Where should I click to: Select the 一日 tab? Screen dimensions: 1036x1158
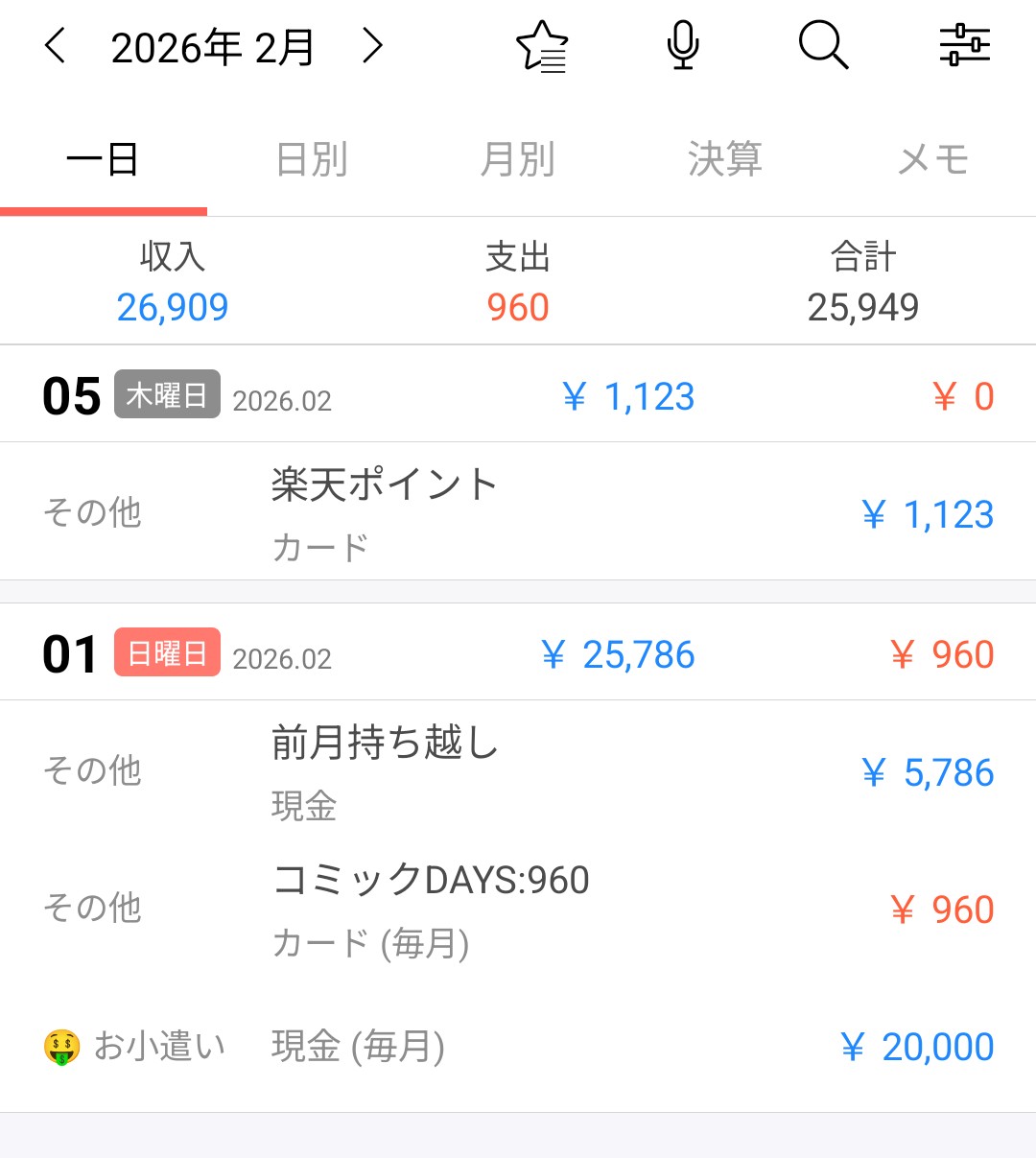tap(104, 159)
